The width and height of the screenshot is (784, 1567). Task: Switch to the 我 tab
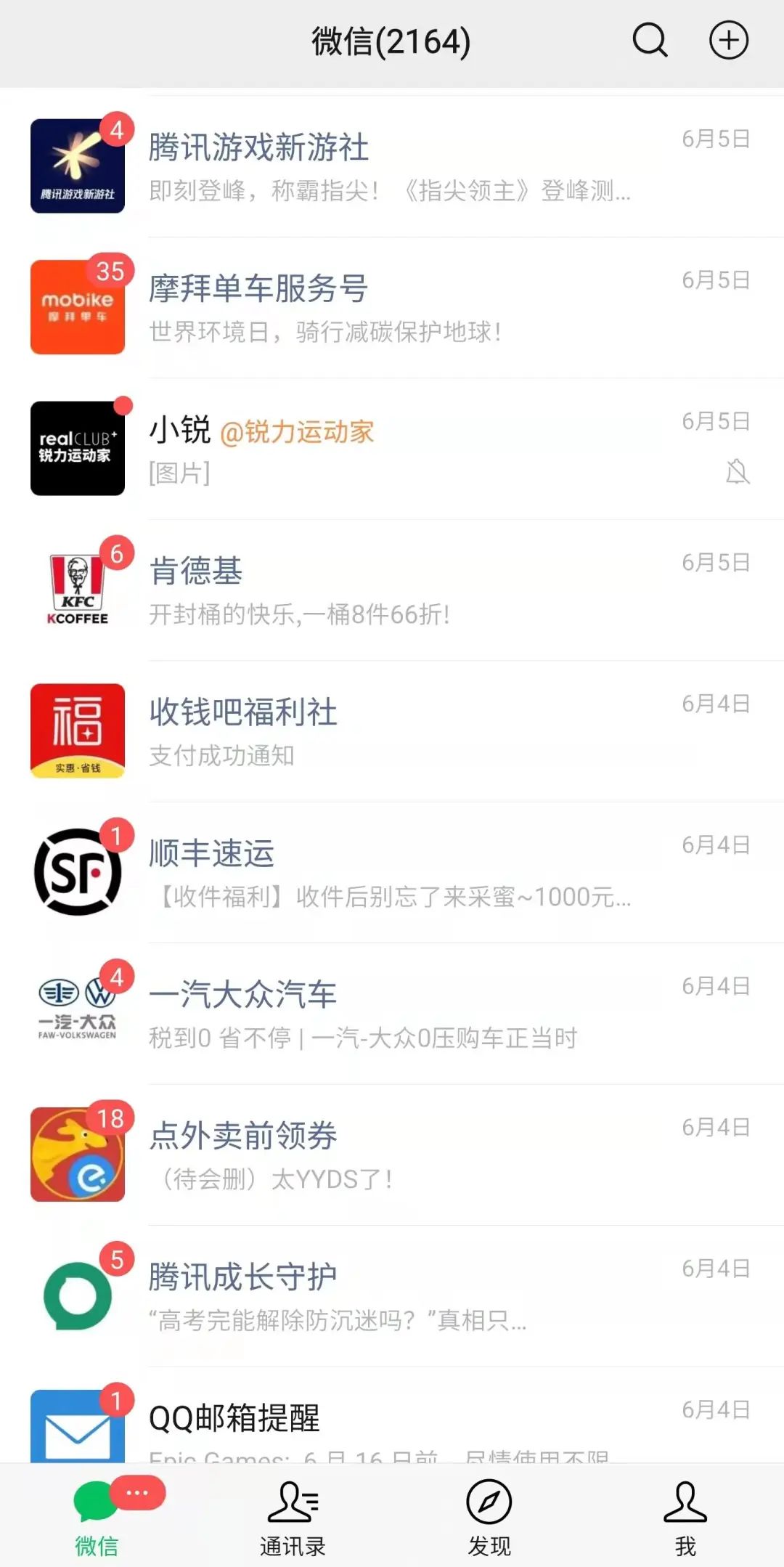685,1516
